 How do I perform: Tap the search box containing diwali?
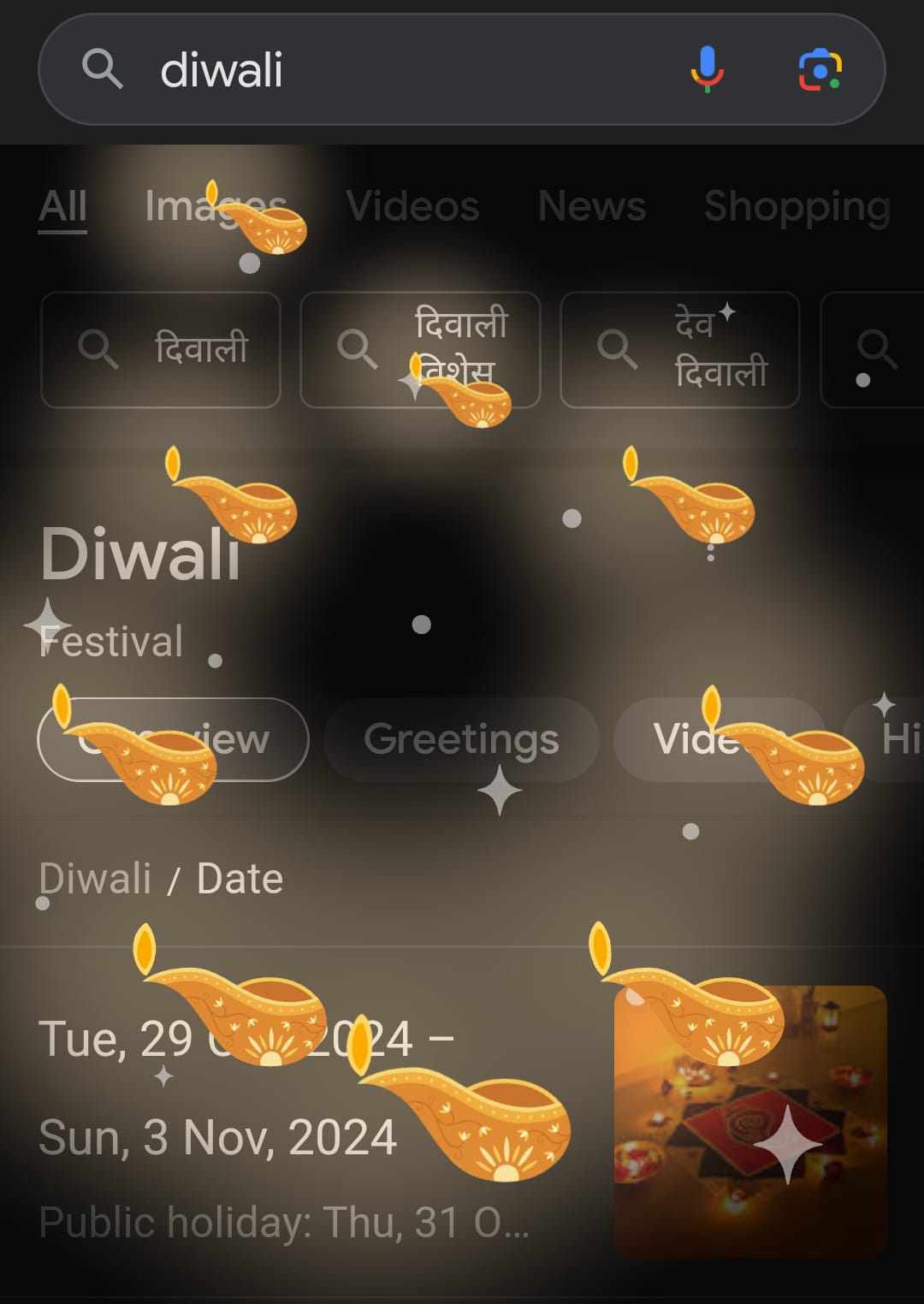pos(385,69)
